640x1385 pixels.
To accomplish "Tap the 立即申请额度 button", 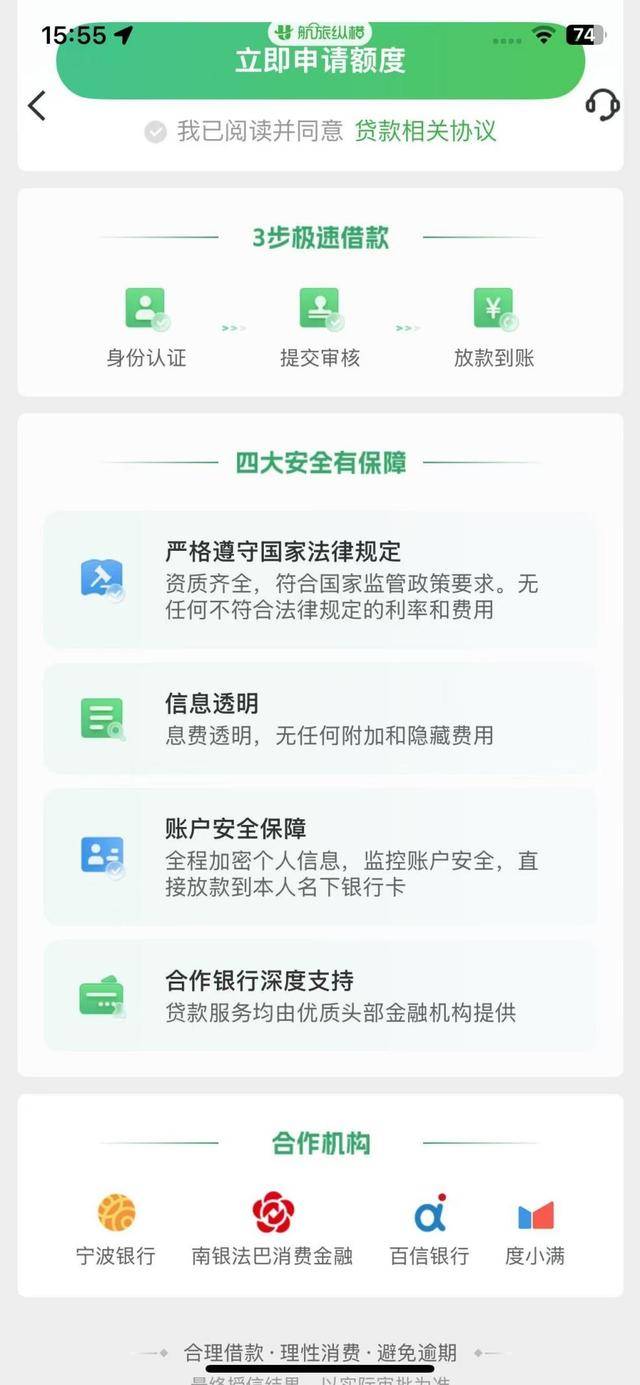I will [320, 62].
